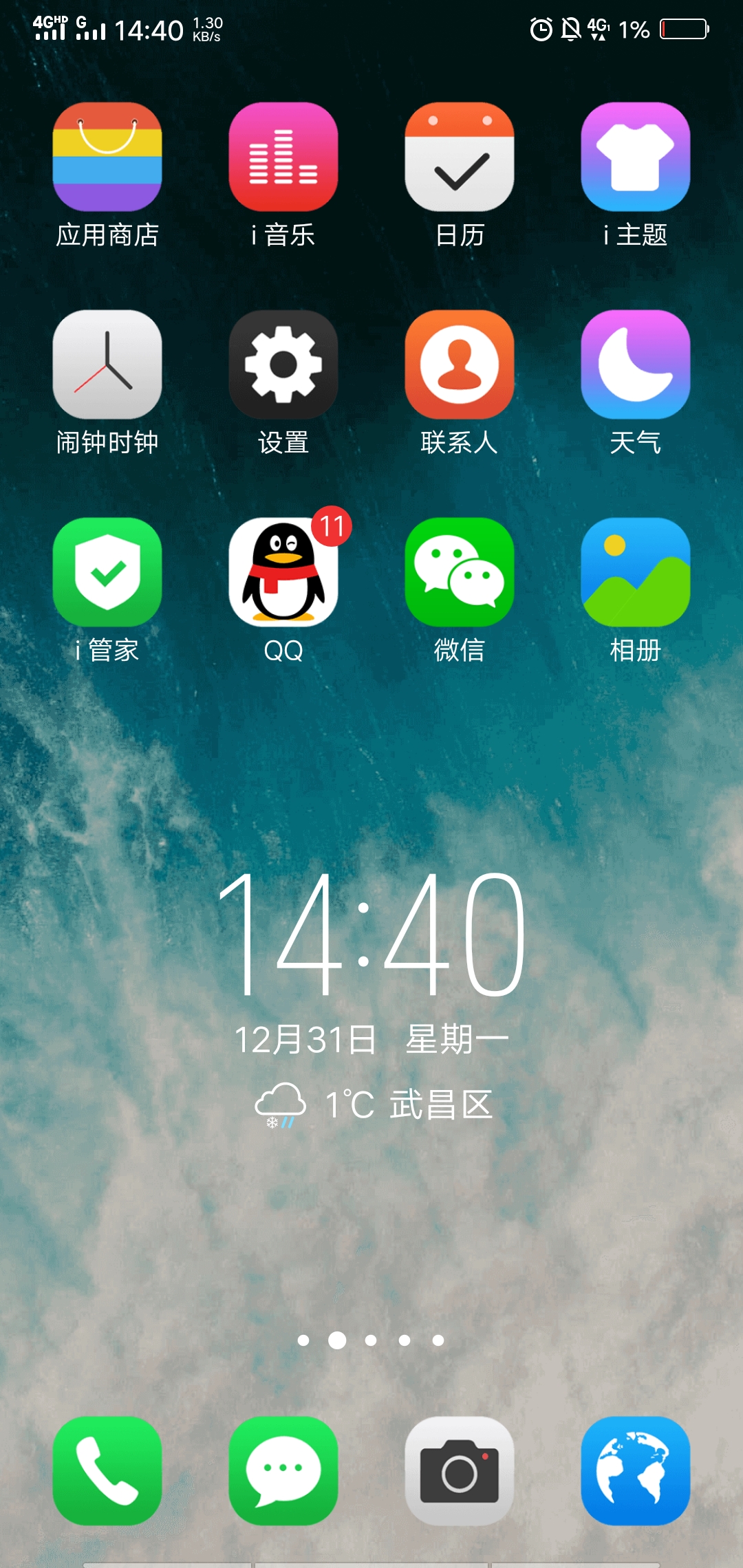The image size is (743, 1568).
Task: Open the i 主题 themes app
Action: pyautogui.click(x=636, y=157)
